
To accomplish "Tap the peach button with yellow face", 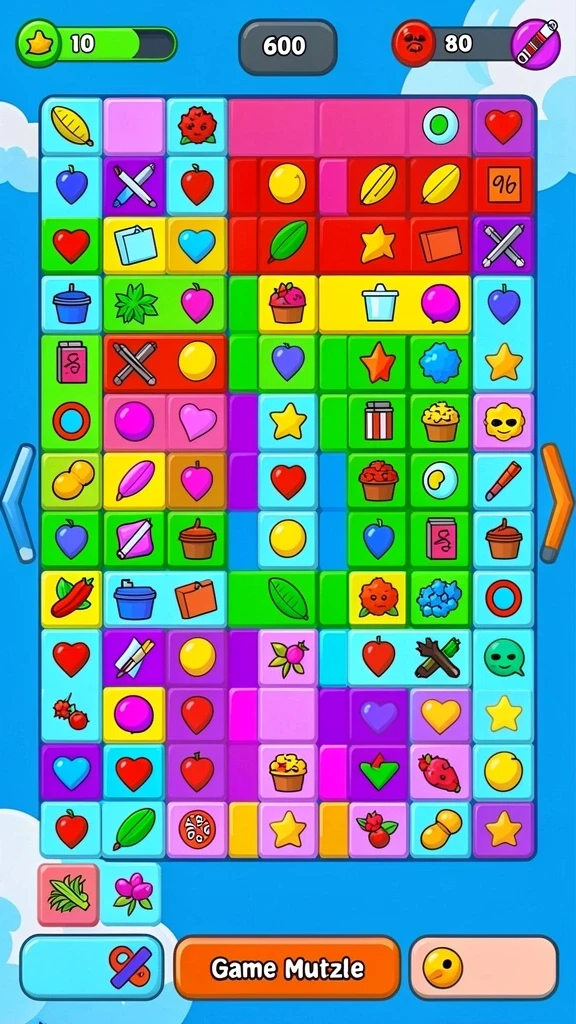I will 484,967.
